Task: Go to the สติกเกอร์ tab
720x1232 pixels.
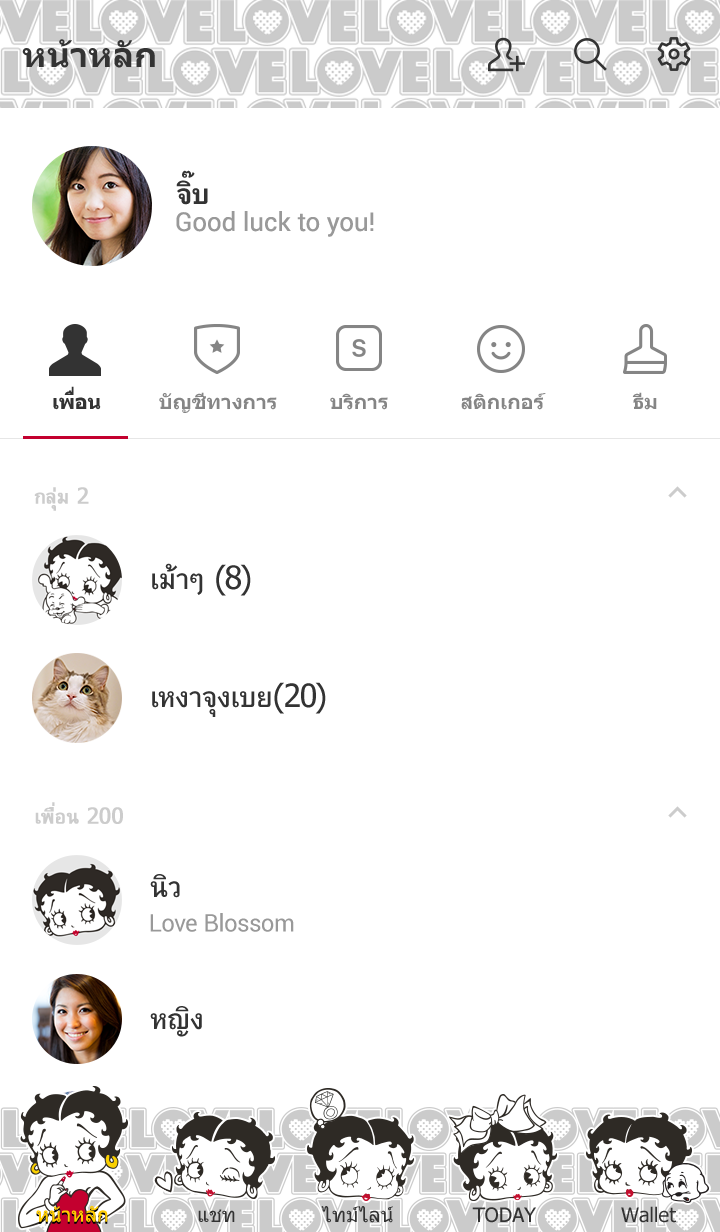Action: pos(501,370)
